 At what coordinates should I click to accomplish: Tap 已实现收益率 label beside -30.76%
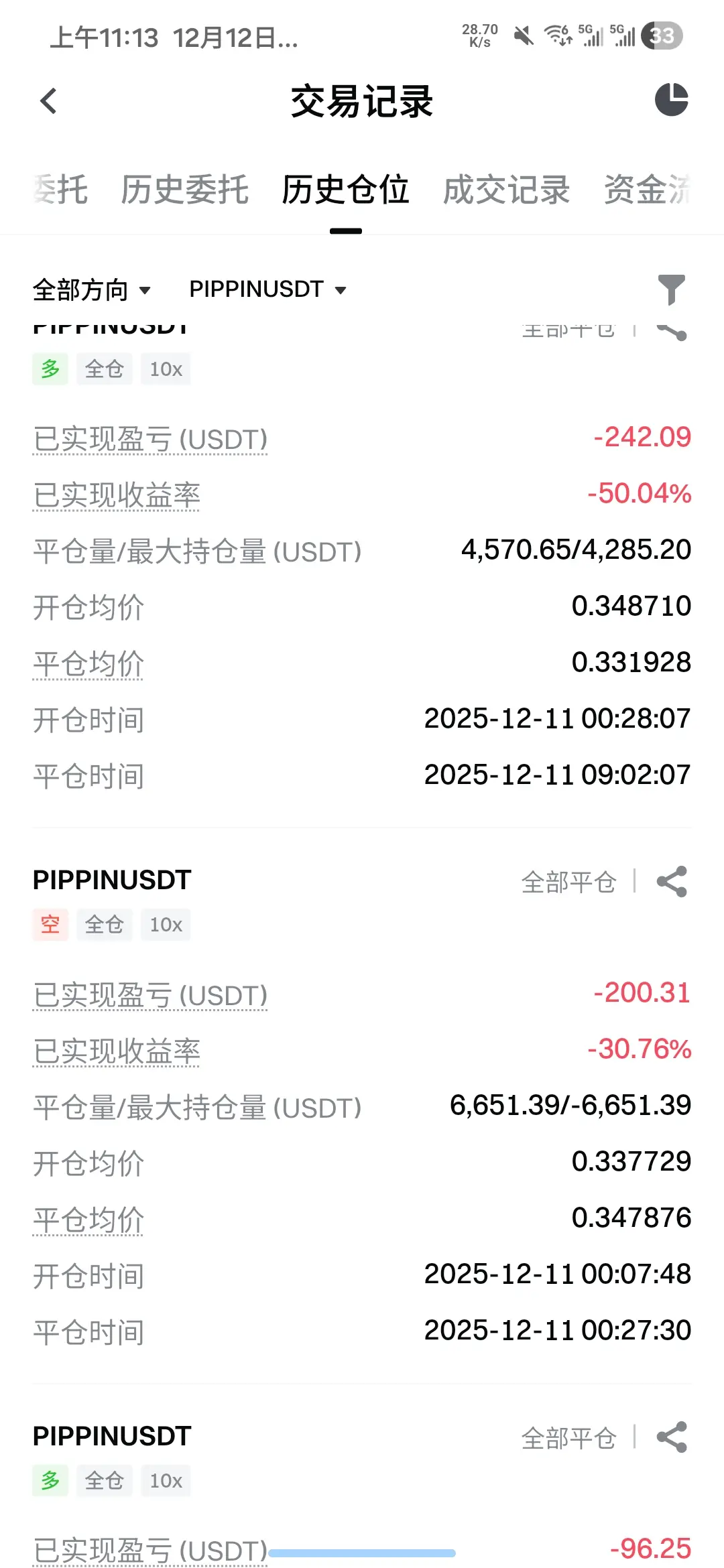tap(117, 1051)
